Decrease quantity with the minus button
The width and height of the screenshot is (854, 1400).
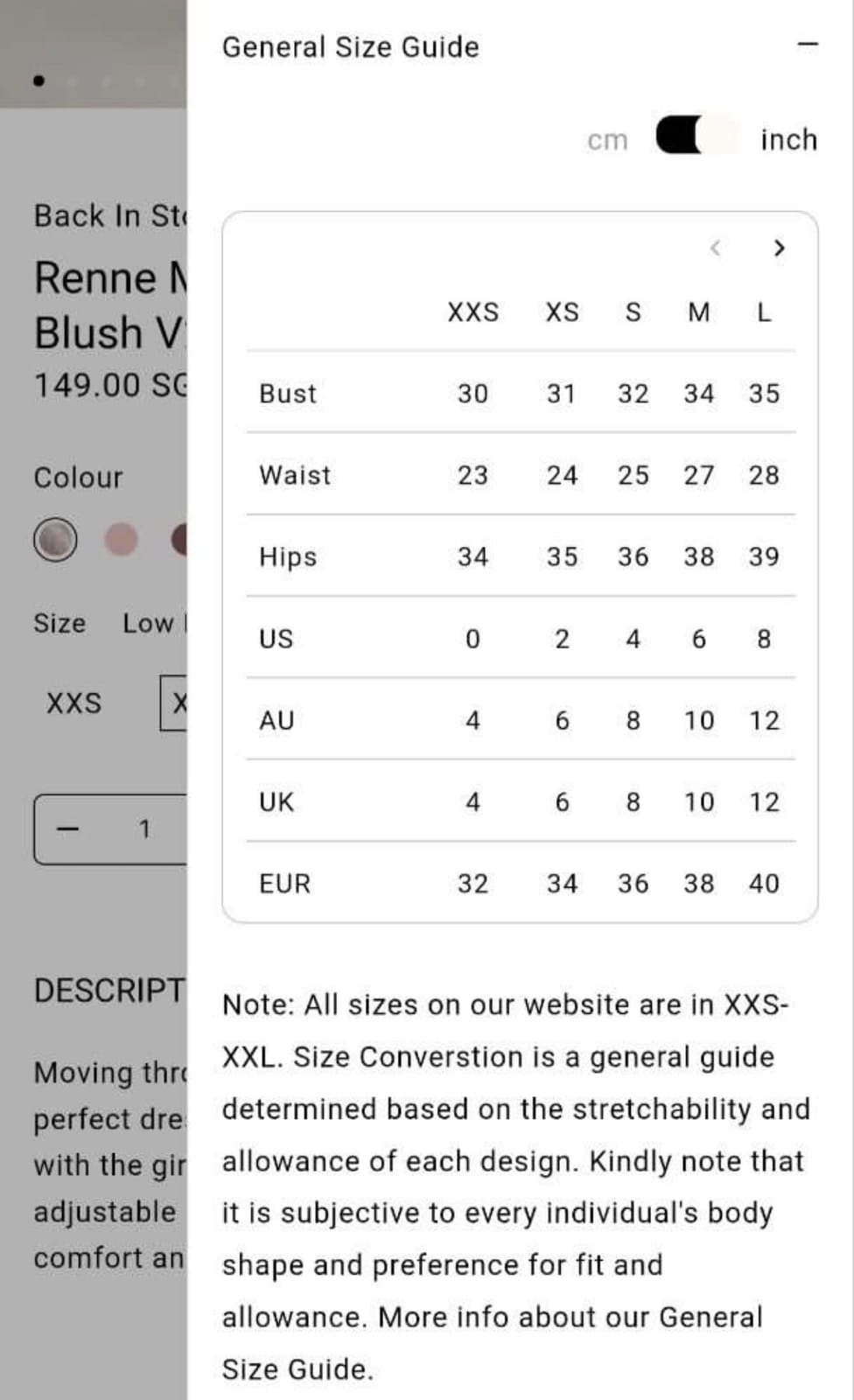pos(68,829)
